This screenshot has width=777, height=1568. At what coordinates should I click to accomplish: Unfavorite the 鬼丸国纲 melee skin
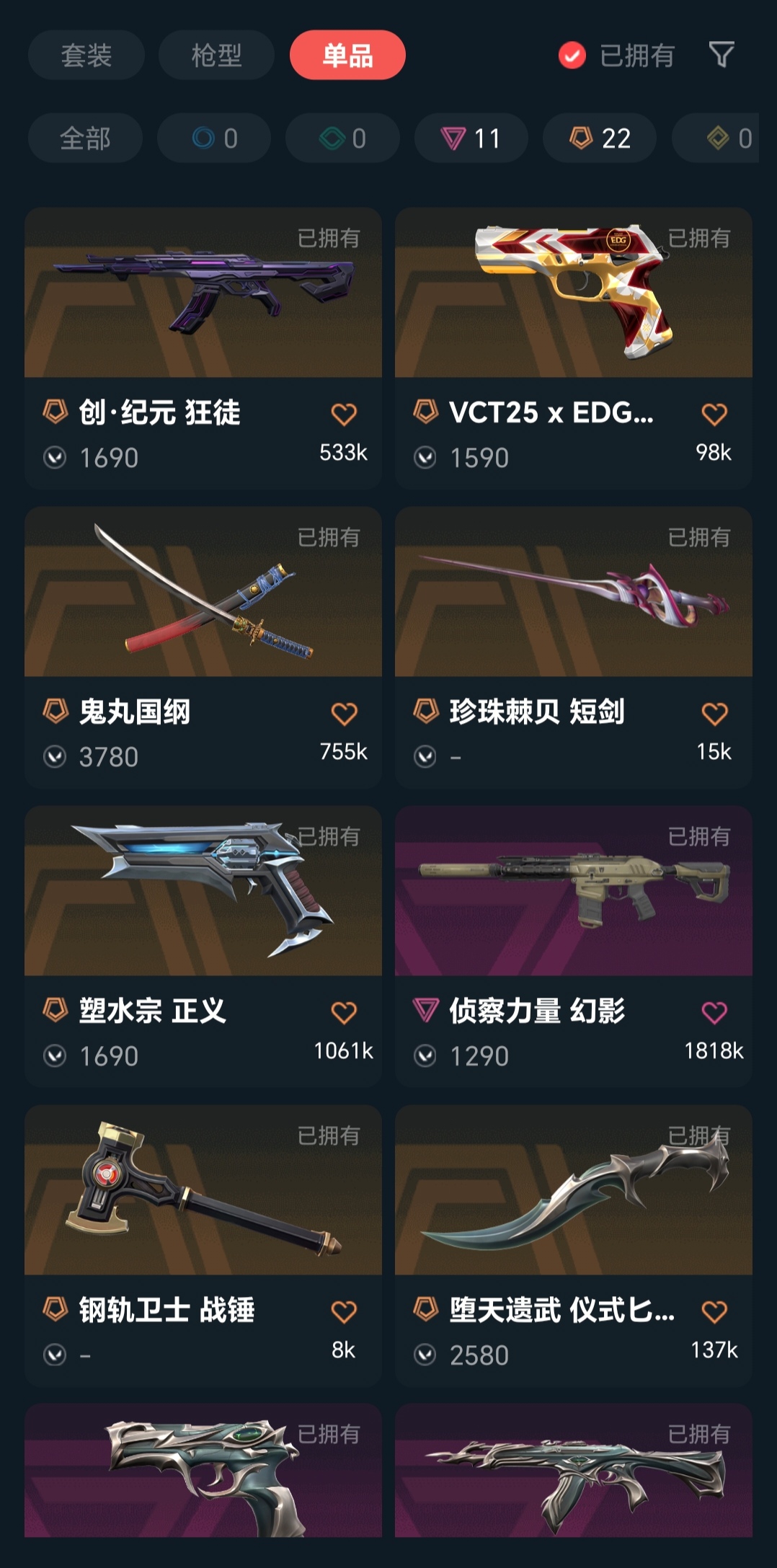[345, 711]
